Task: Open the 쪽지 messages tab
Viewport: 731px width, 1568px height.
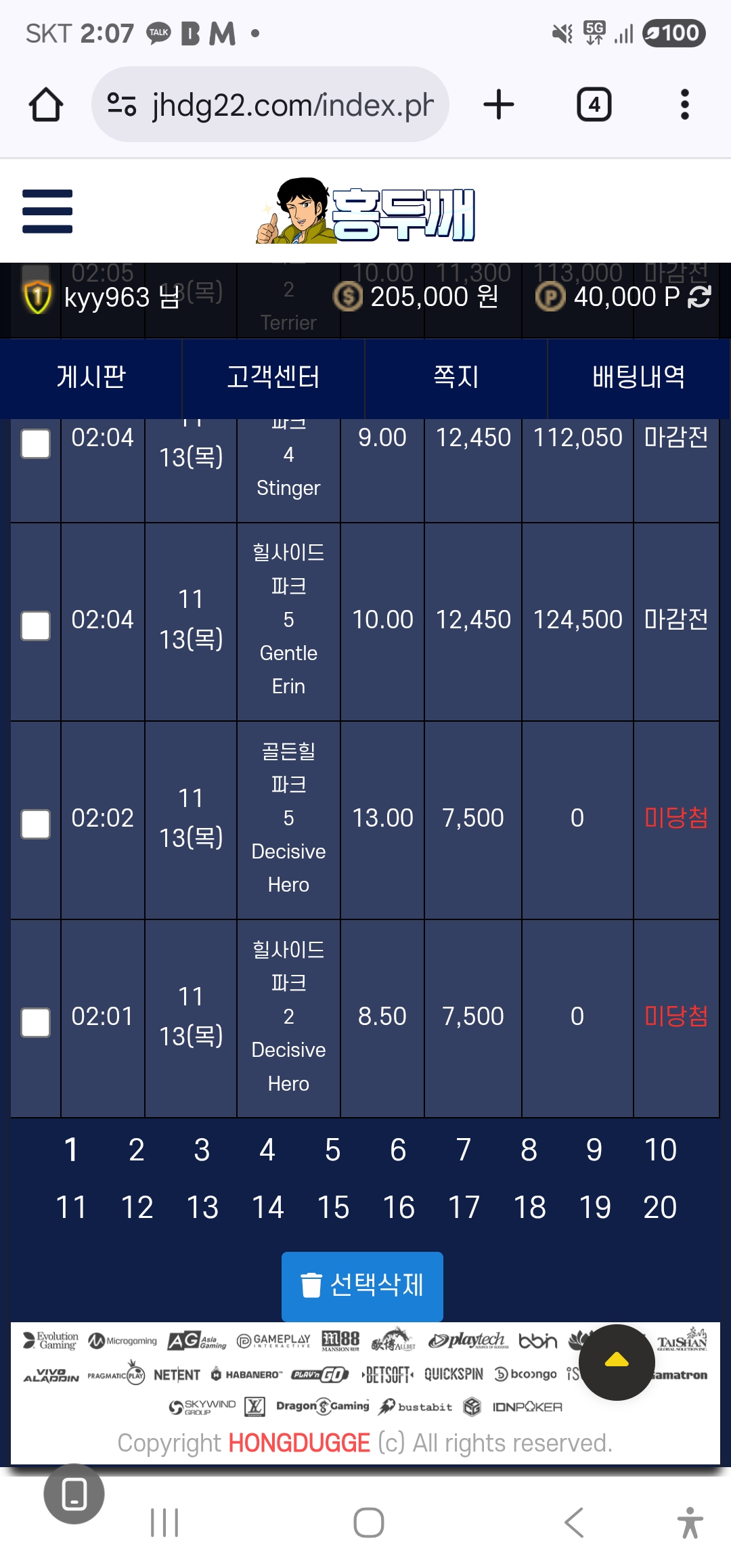Action: click(456, 377)
